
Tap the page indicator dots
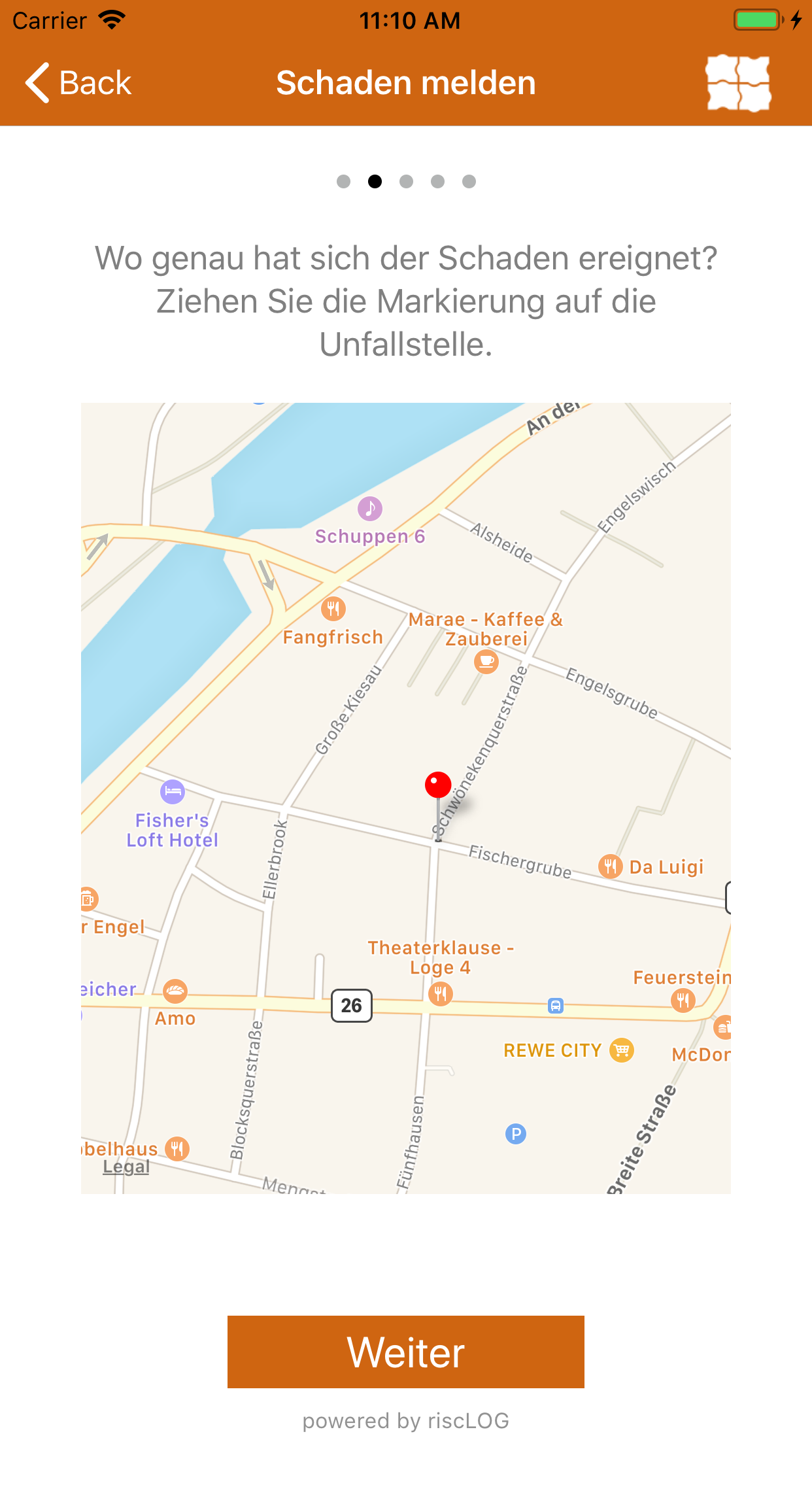tap(405, 181)
